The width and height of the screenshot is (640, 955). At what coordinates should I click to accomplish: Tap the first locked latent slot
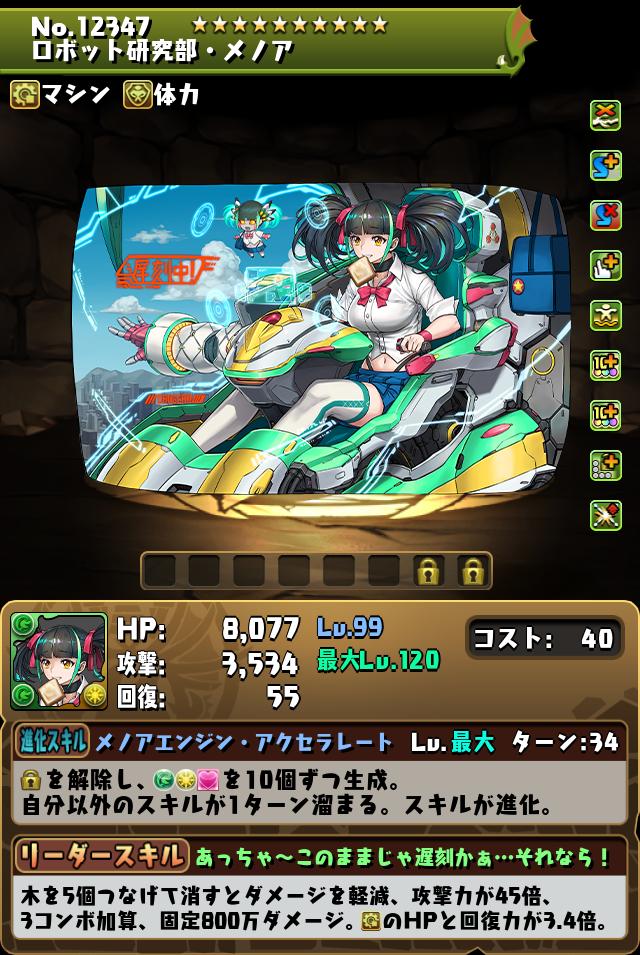[428, 571]
